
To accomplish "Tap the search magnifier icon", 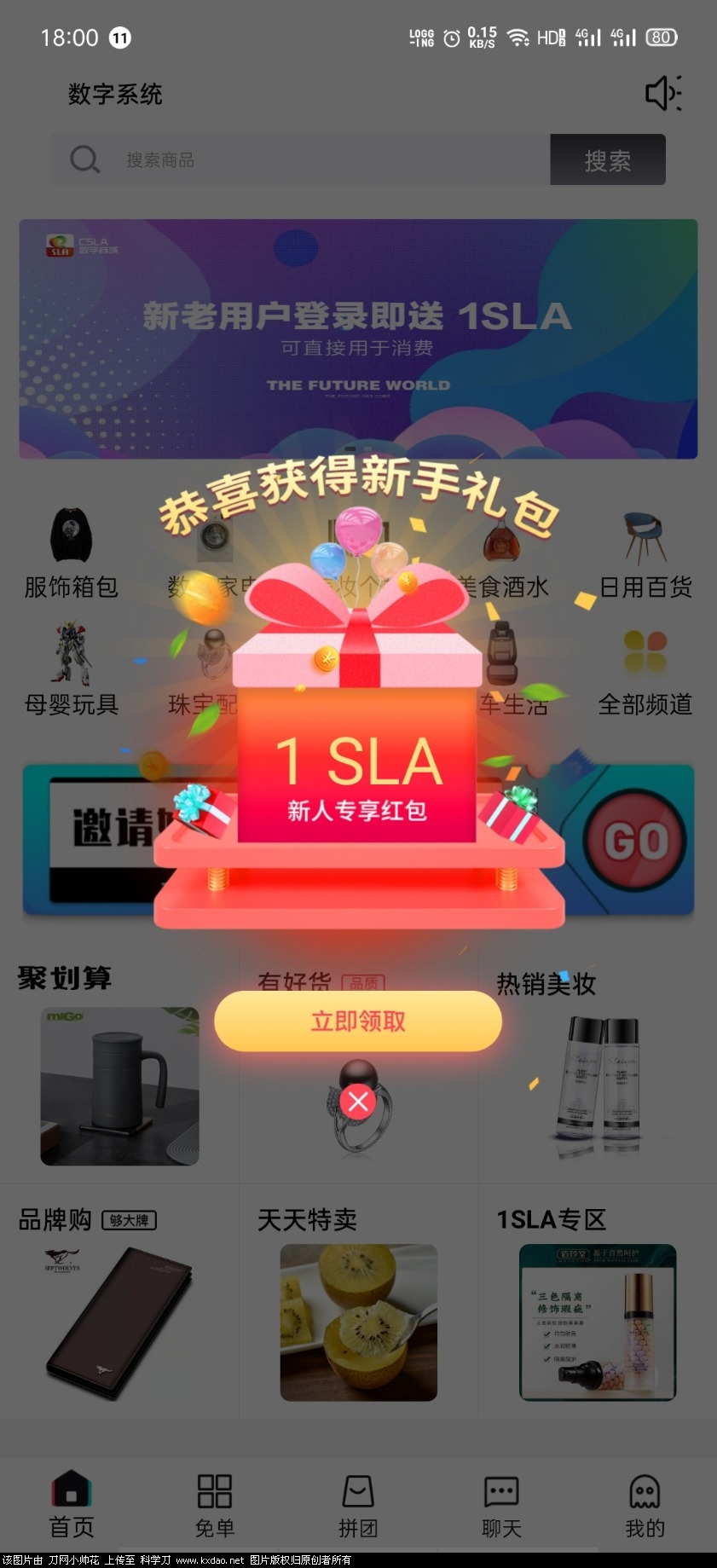I will tap(83, 159).
